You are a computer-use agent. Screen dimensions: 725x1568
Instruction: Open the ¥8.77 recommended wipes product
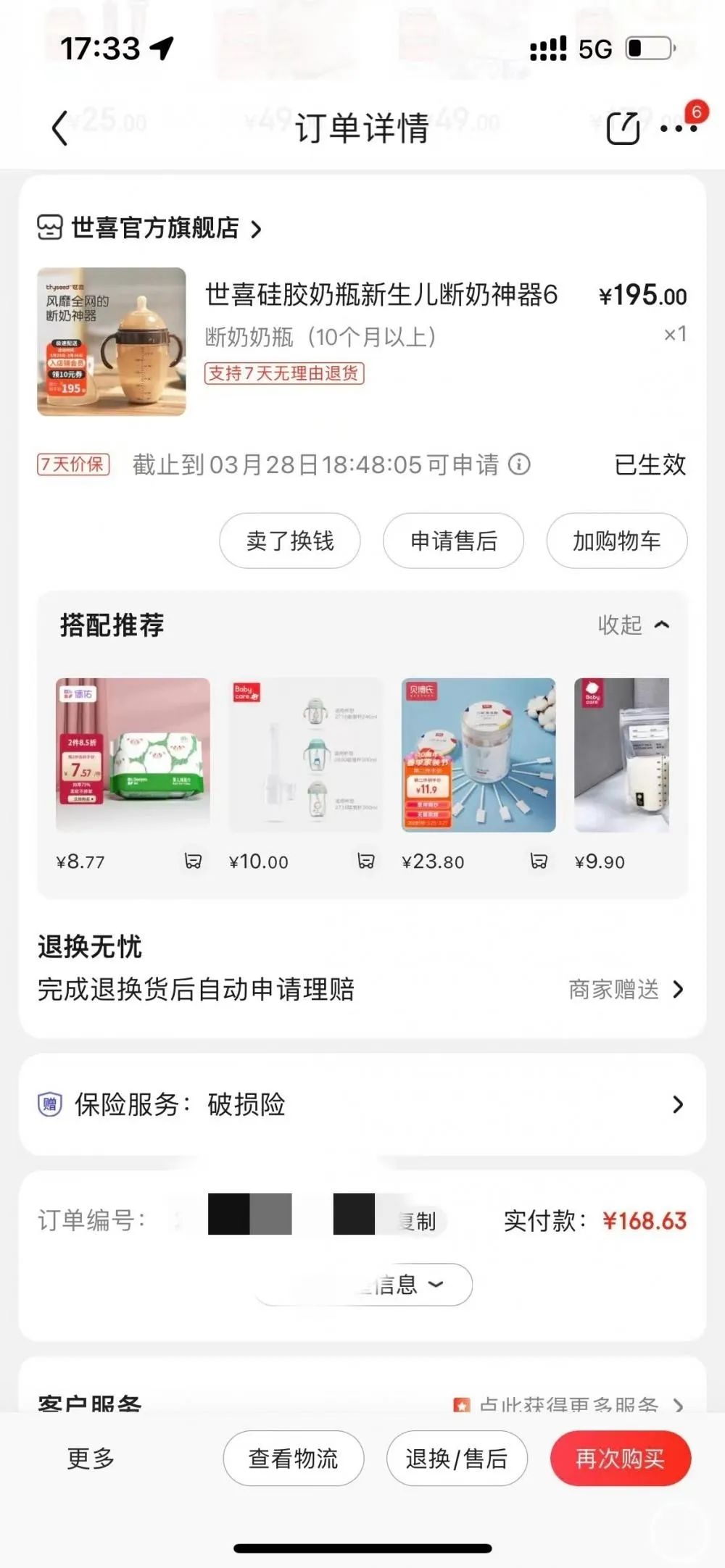(x=133, y=754)
